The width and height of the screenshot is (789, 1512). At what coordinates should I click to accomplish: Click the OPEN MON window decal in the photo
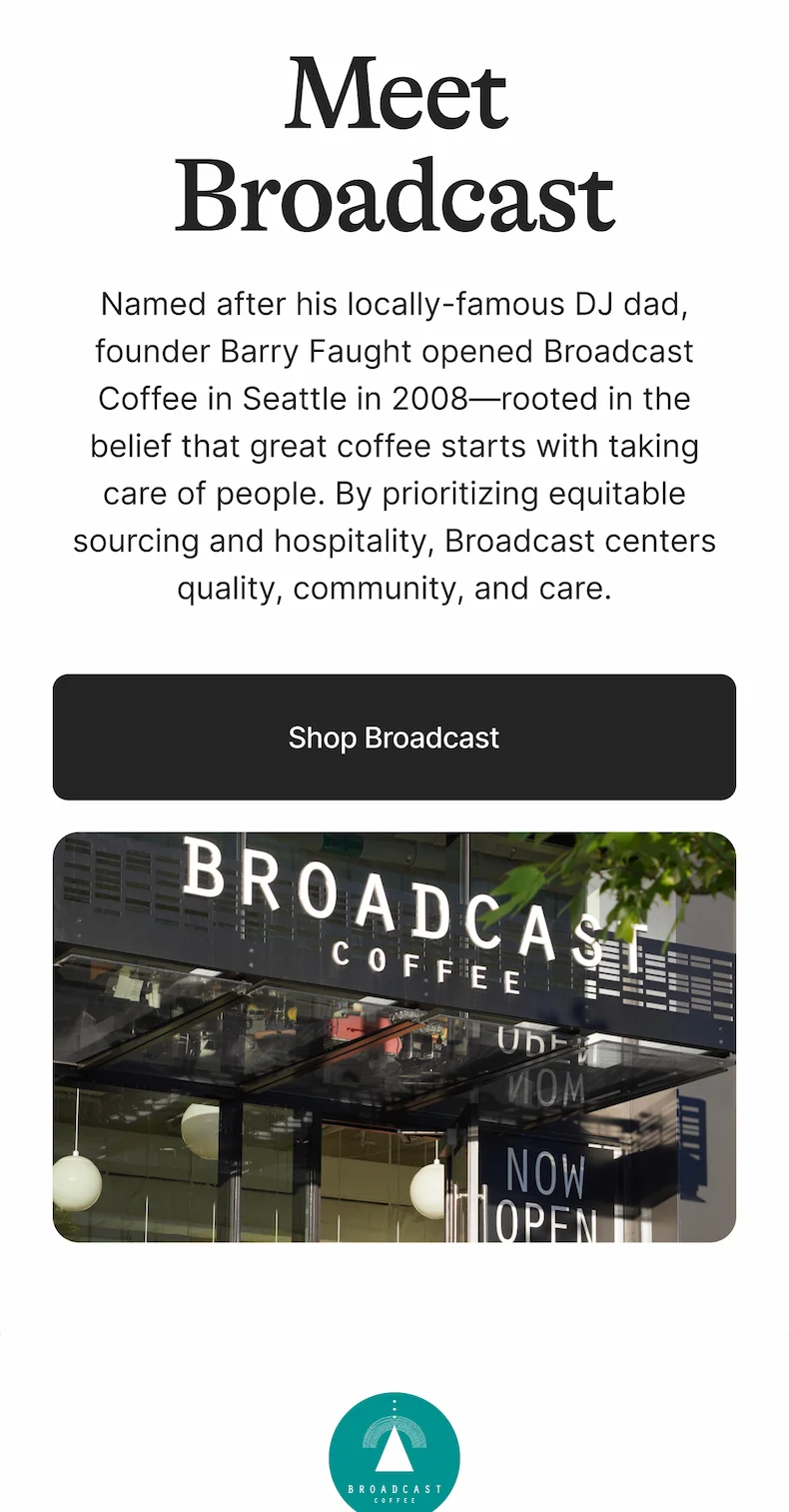546,1059
